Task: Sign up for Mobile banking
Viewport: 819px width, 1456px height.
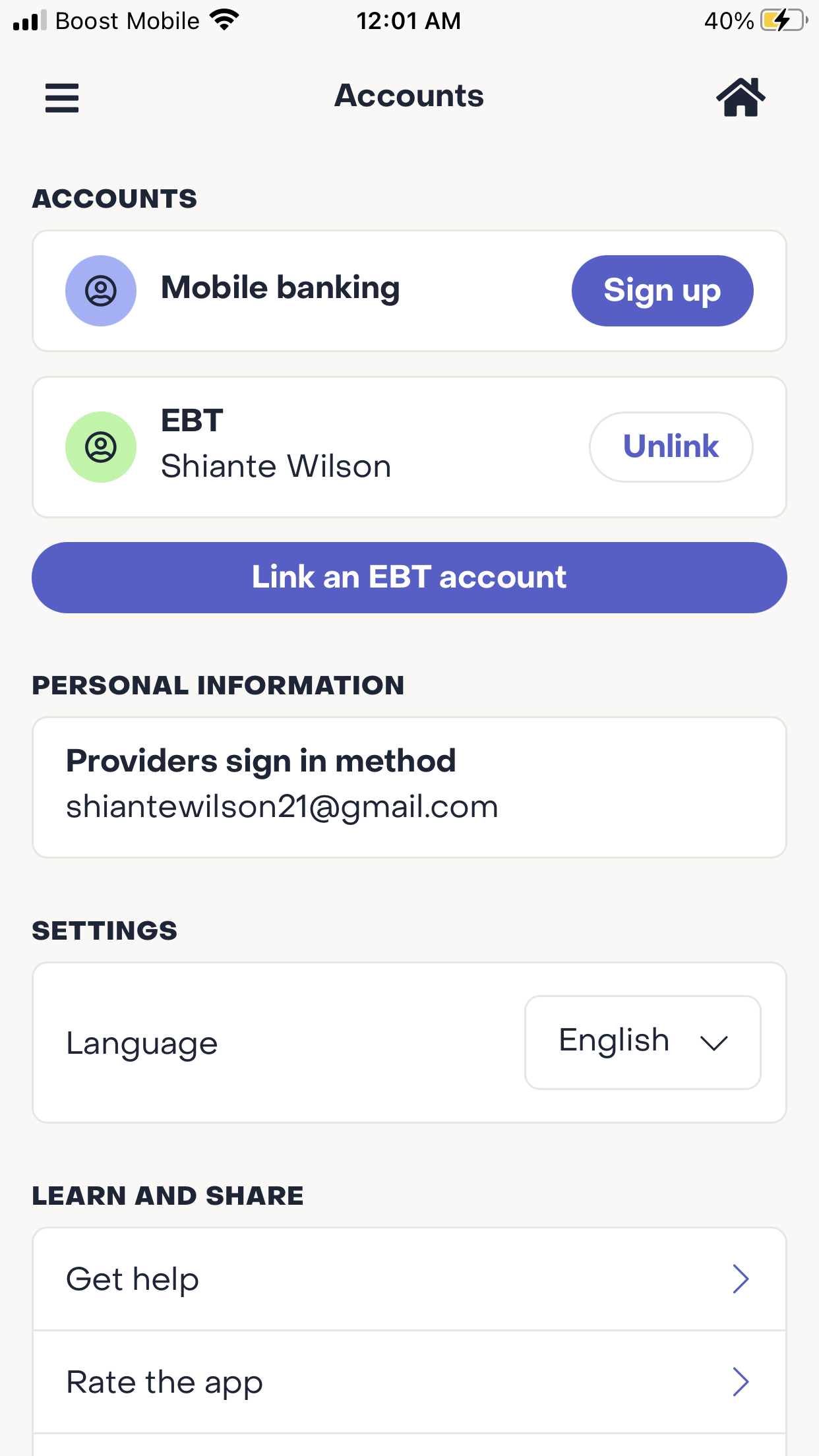Action: coord(662,291)
